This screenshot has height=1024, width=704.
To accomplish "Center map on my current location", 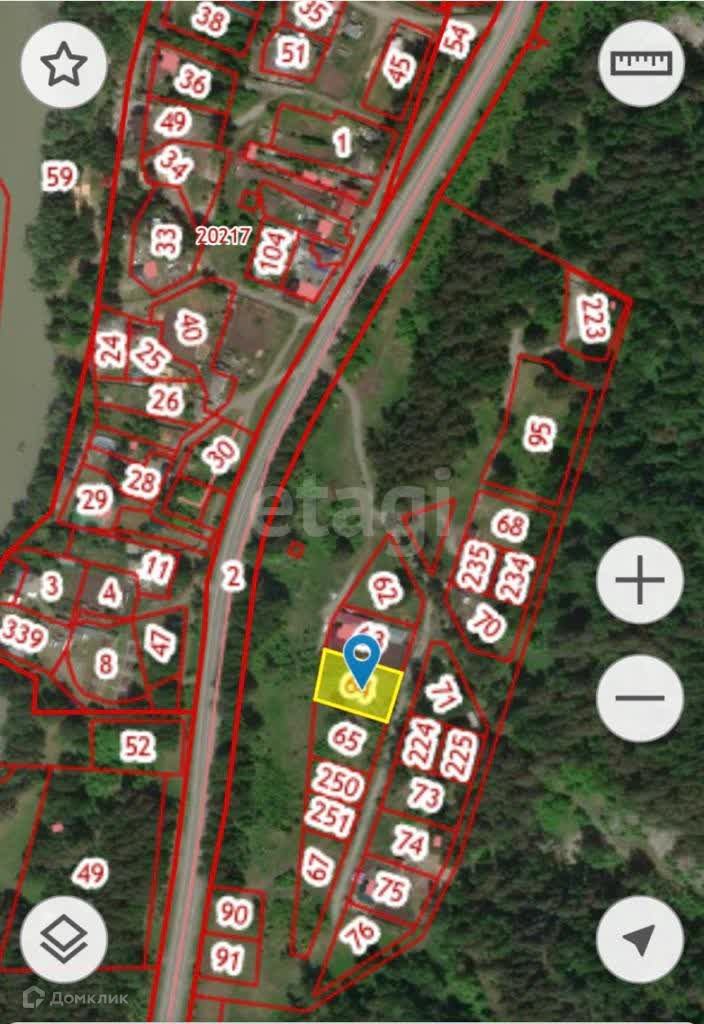I will pyautogui.click(x=640, y=939).
